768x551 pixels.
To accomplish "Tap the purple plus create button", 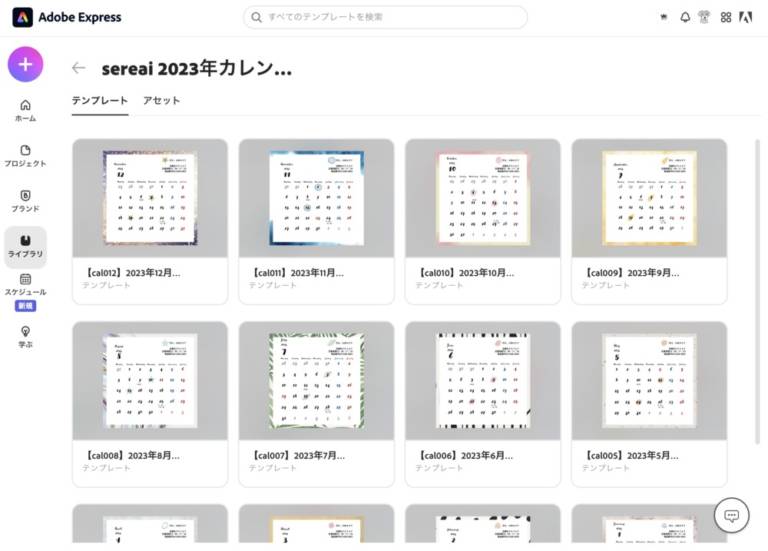I will coord(25,64).
